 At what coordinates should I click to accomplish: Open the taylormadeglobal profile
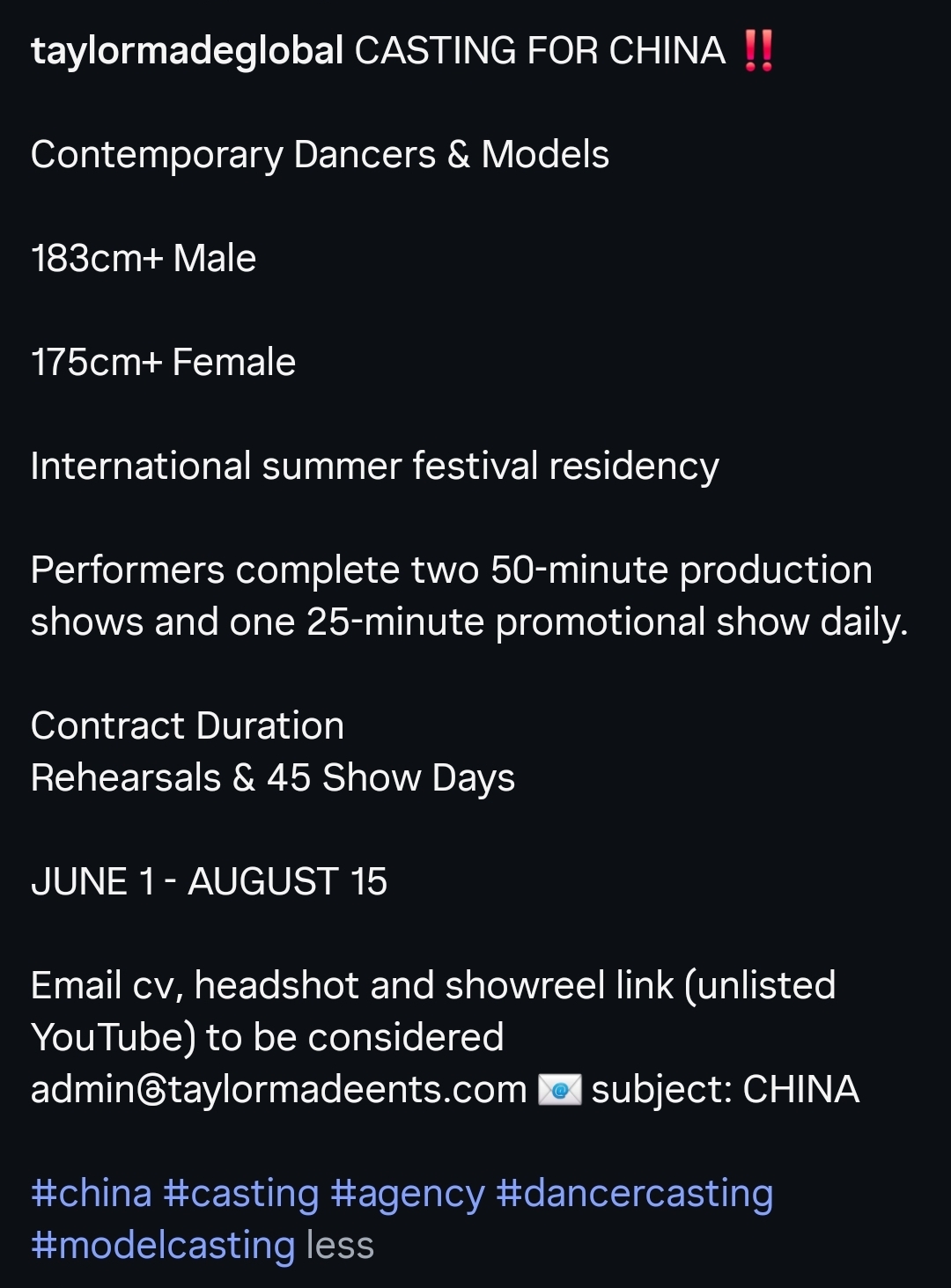click(187, 51)
